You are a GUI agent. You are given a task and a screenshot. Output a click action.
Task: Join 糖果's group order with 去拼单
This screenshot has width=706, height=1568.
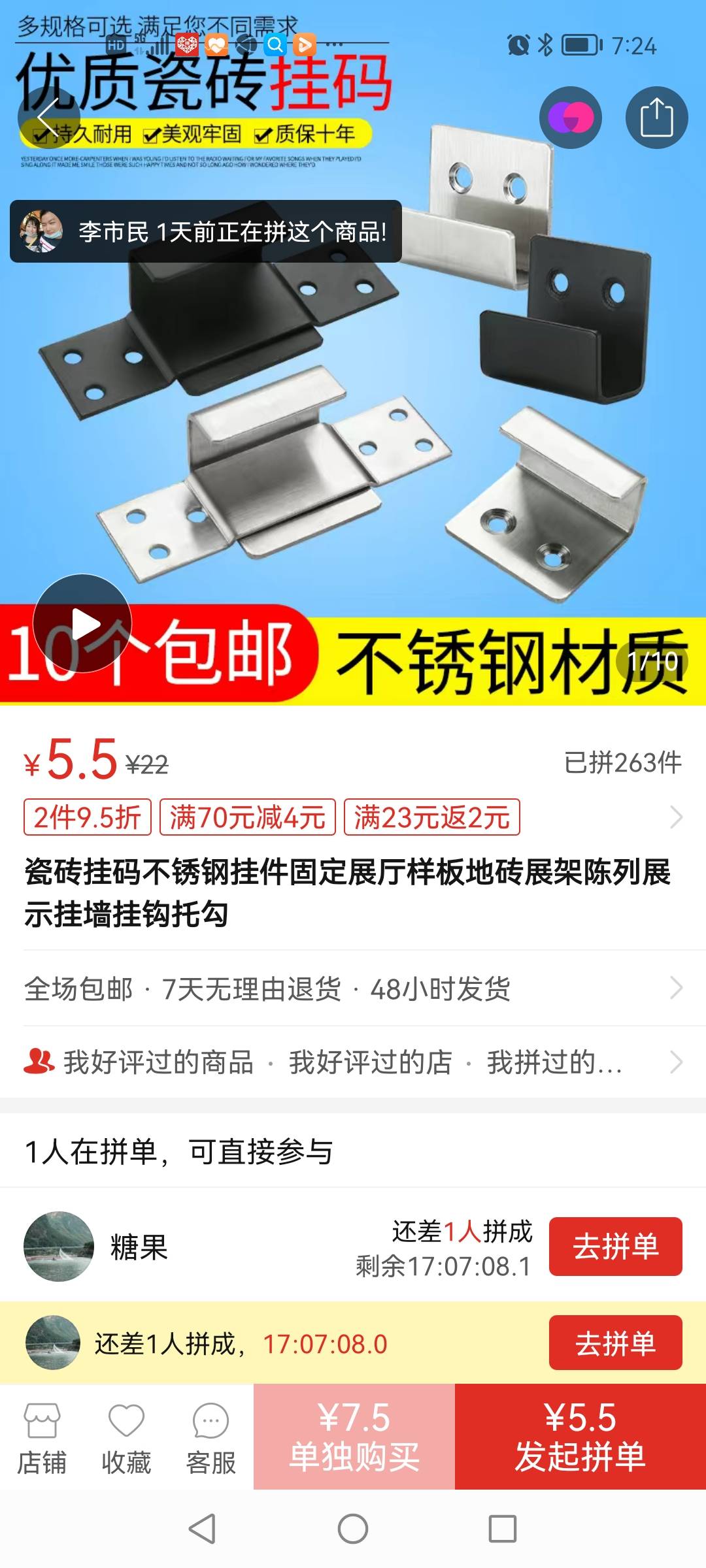(615, 1246)
